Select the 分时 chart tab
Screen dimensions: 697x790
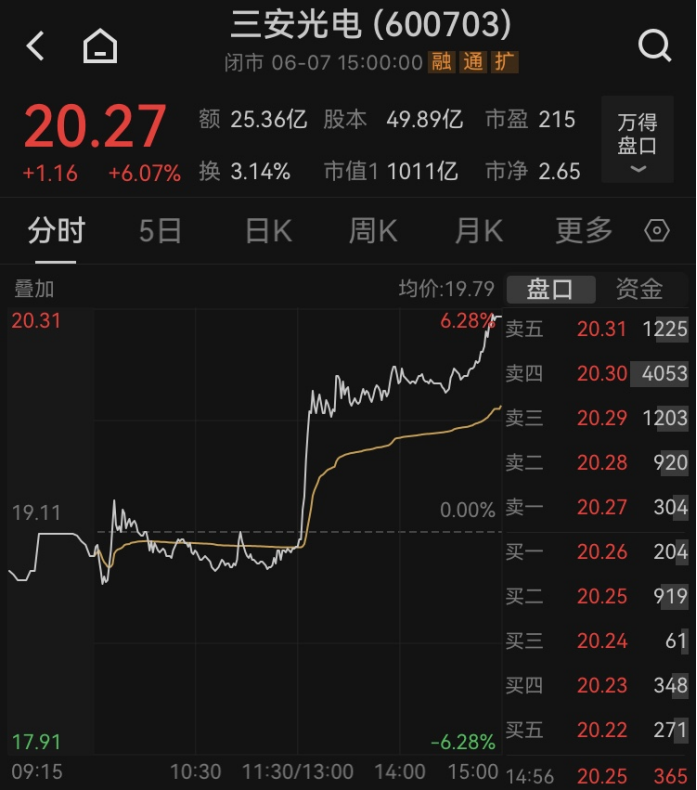[x=56, y=231]
